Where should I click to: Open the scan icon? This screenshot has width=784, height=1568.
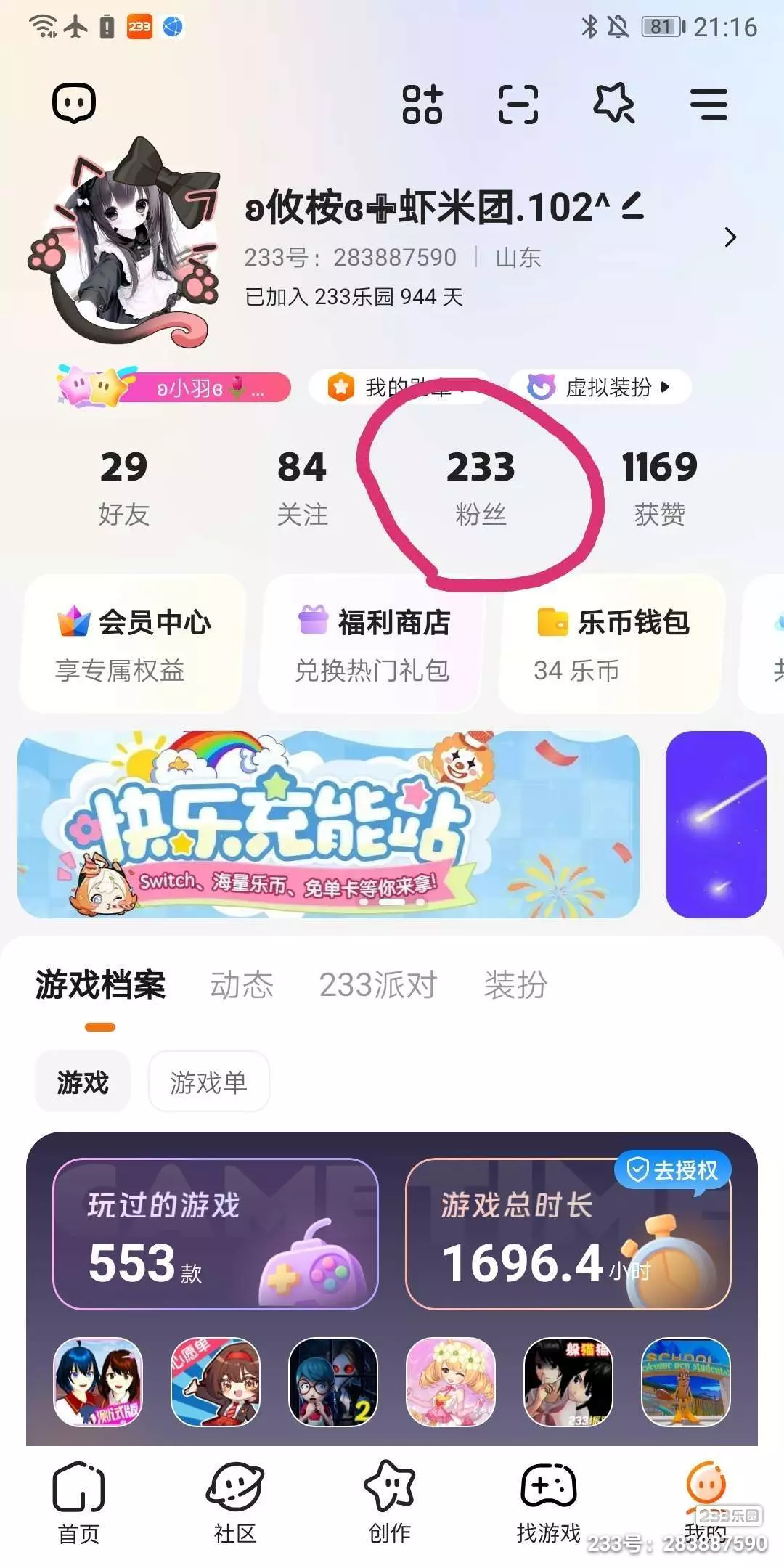pyautogui.click(x=518, y=104)
